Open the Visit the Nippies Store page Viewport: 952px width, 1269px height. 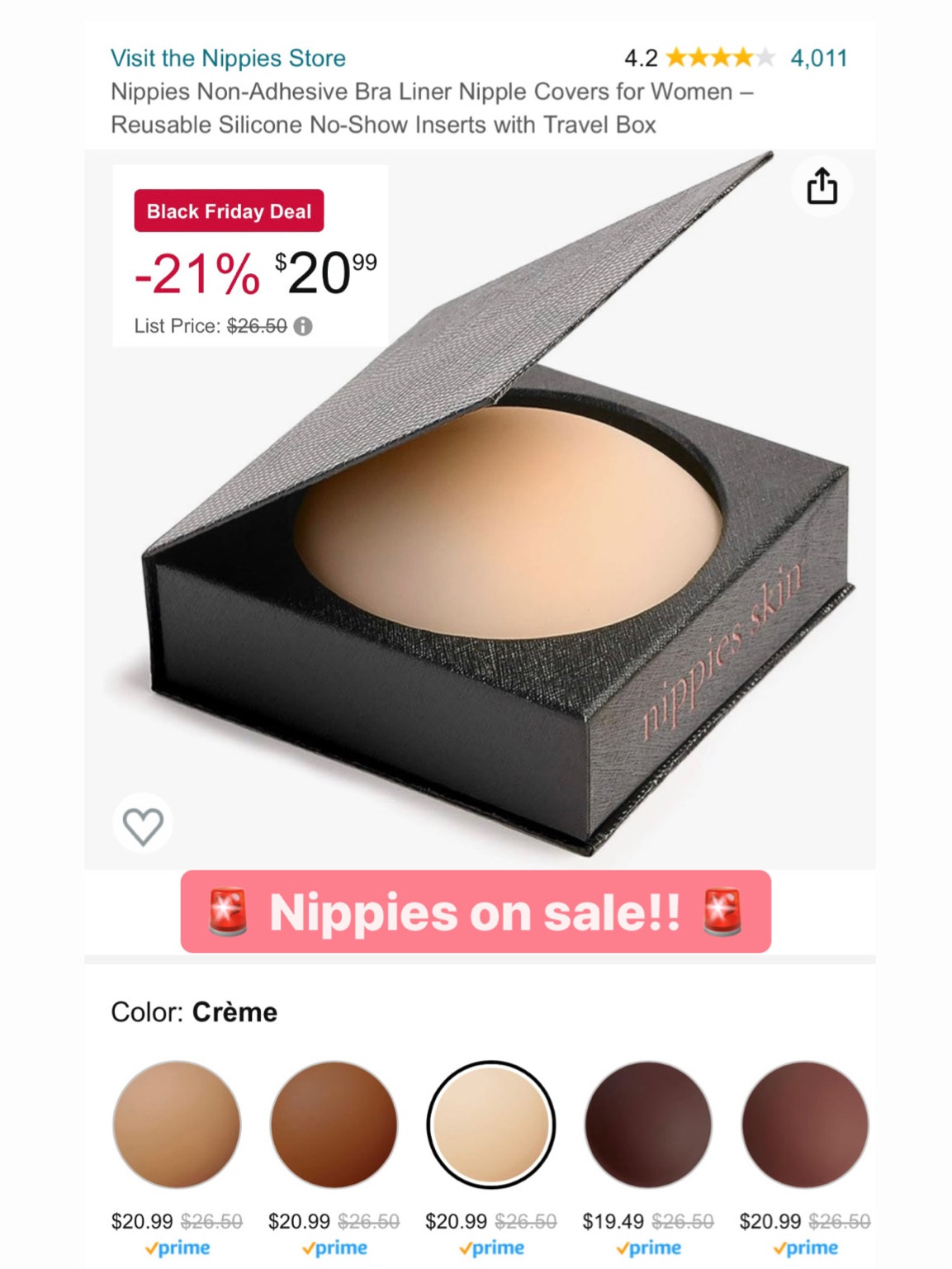coord(227,59)
